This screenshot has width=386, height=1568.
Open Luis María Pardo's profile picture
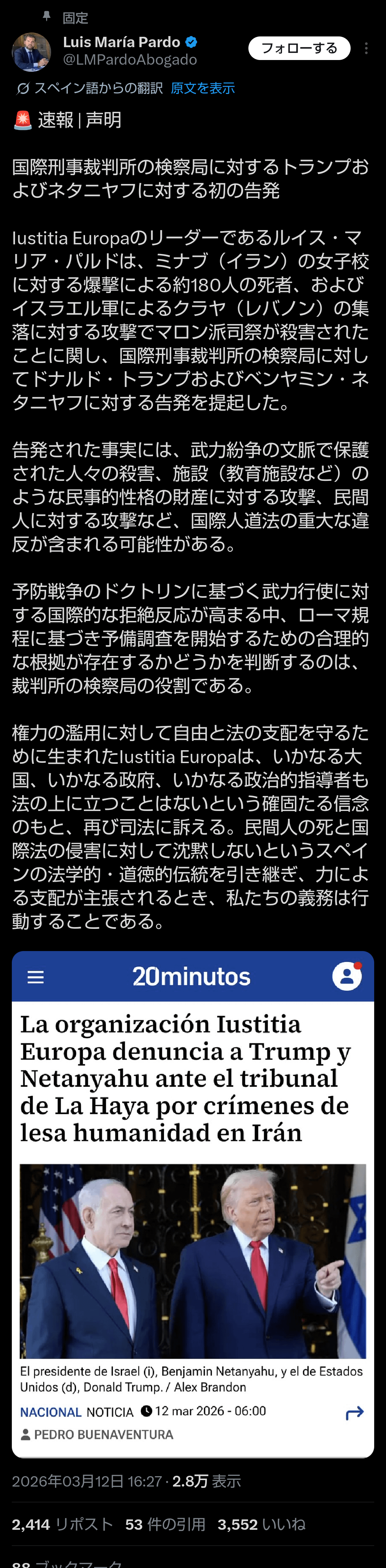tap(31, 52)
